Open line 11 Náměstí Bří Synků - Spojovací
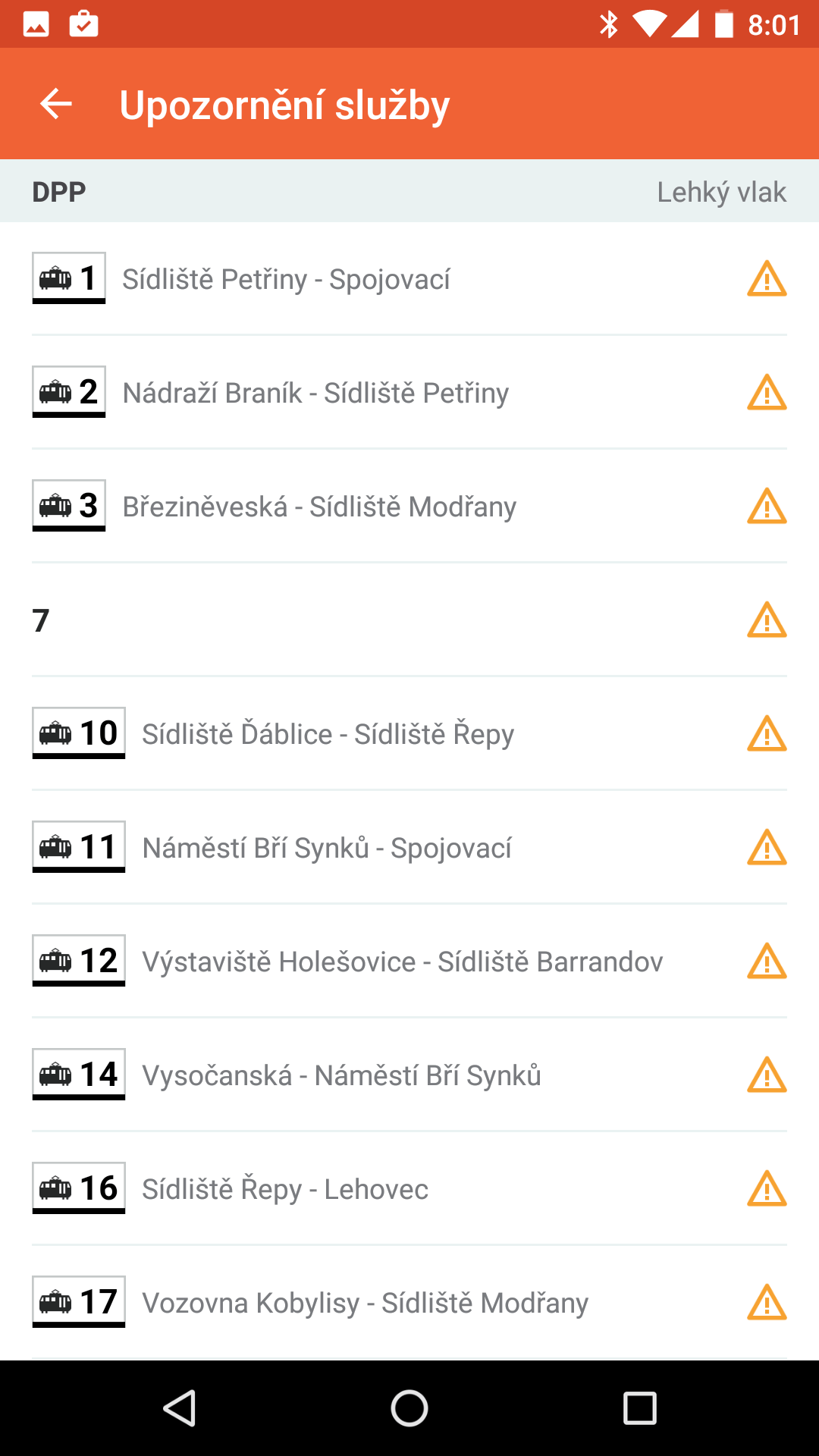 [409, 847]
